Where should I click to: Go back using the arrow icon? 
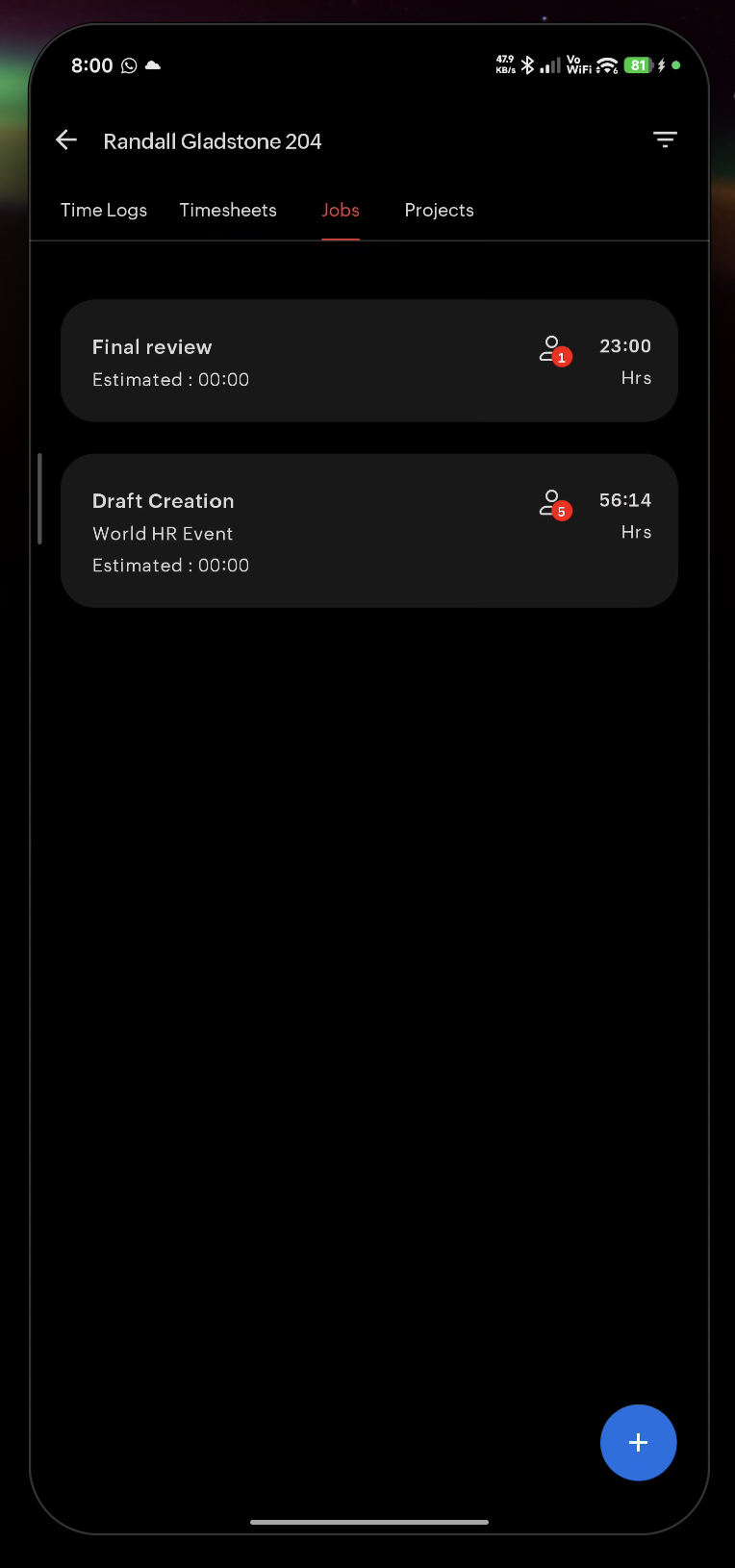point(66,140)
